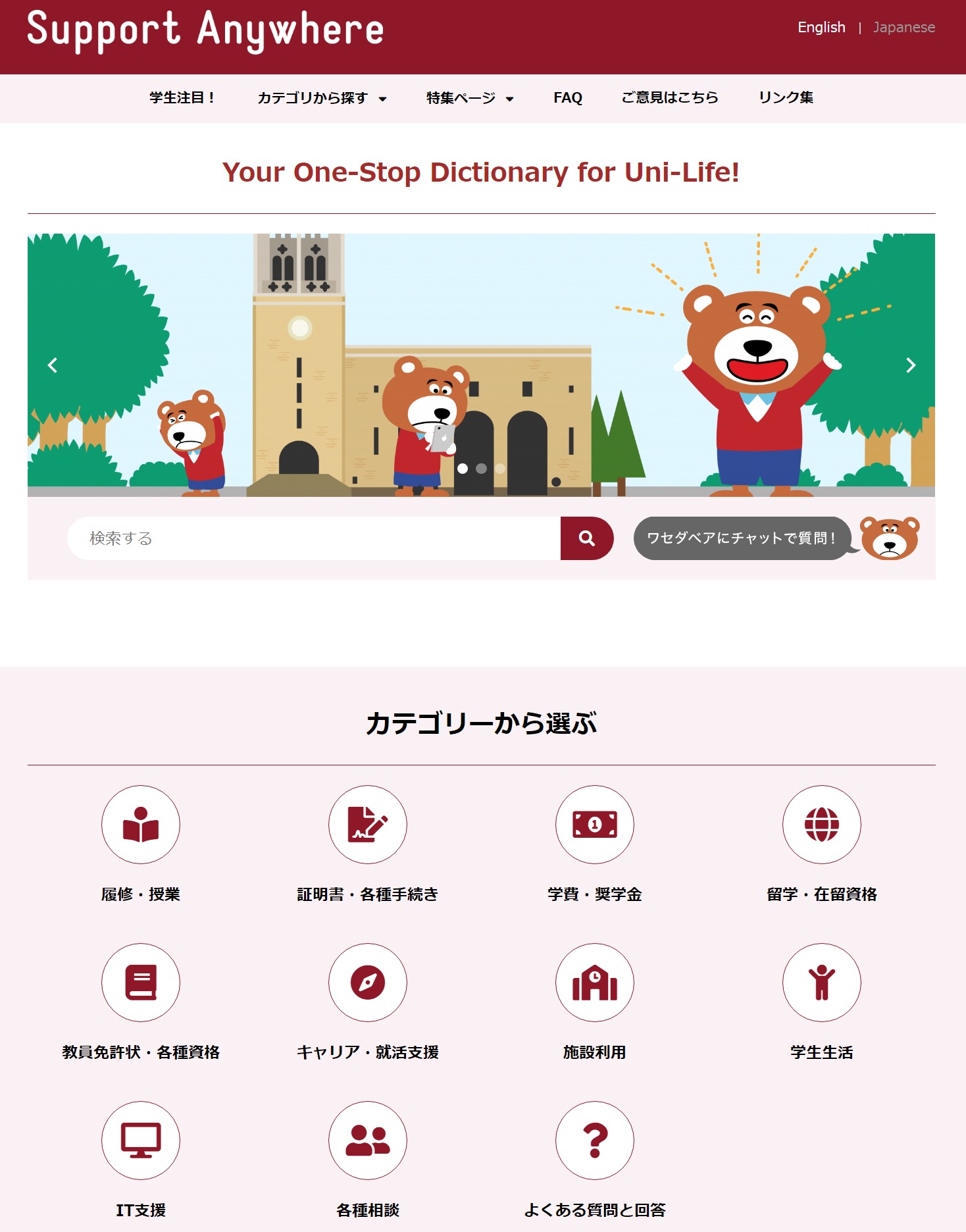Open the 履修・授業 category
The image size is (966, 1232).
[x=141, y=825]
